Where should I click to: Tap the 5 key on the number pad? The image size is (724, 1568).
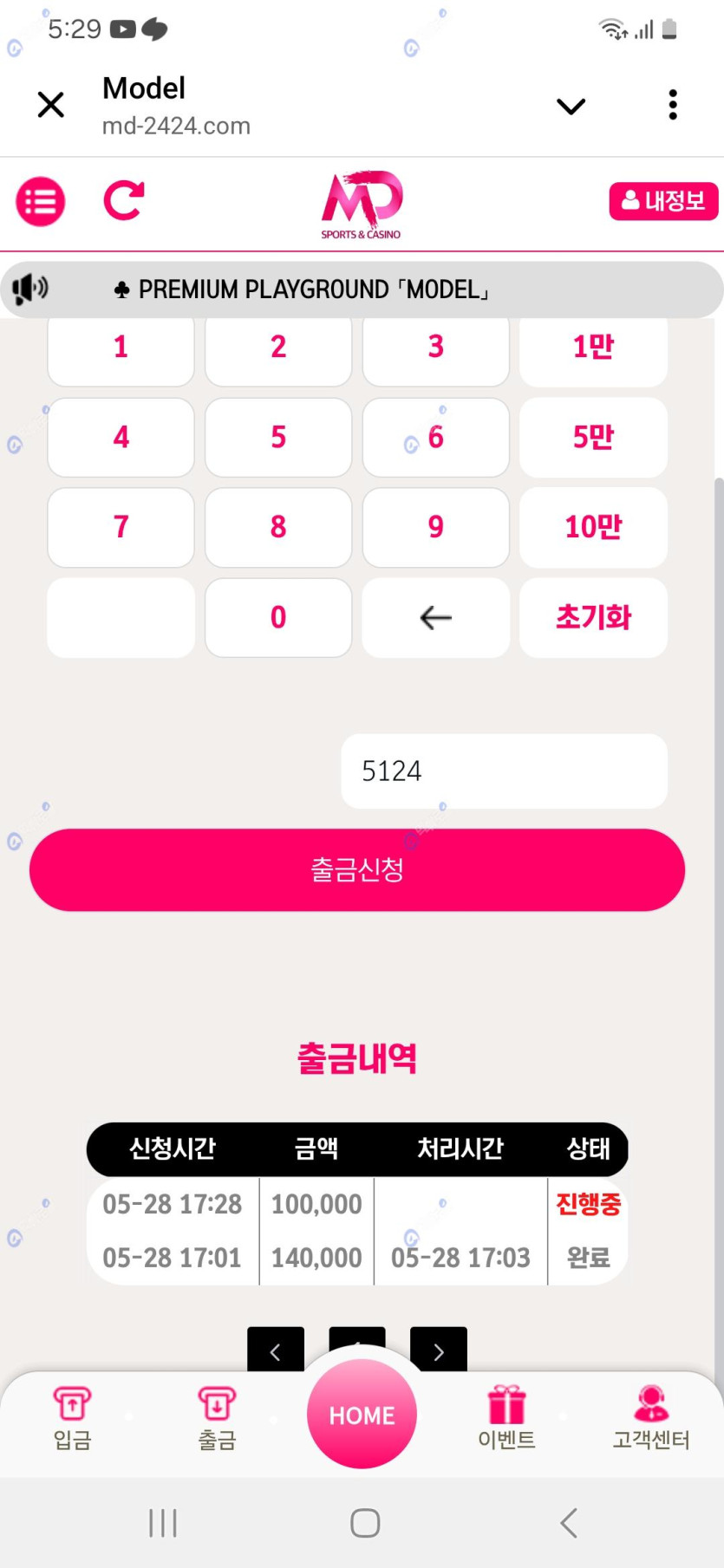click(278, 437)
